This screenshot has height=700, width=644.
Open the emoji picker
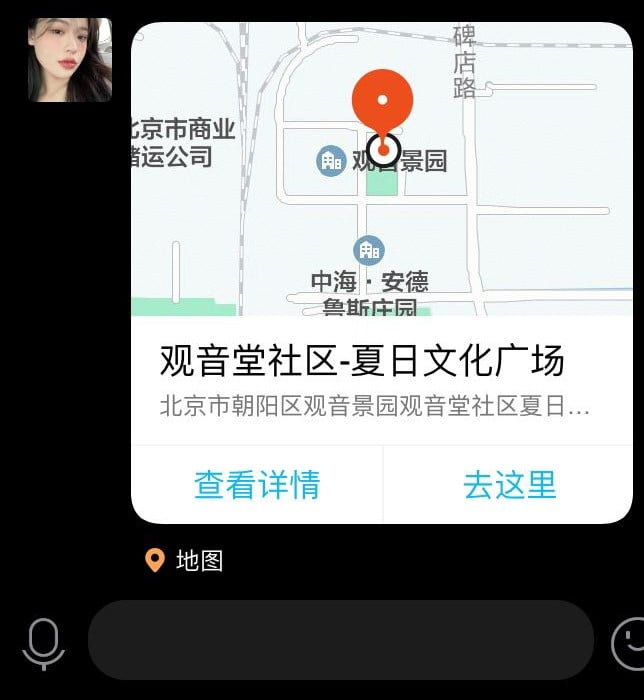pyautogui.click(x=629, y=643)
